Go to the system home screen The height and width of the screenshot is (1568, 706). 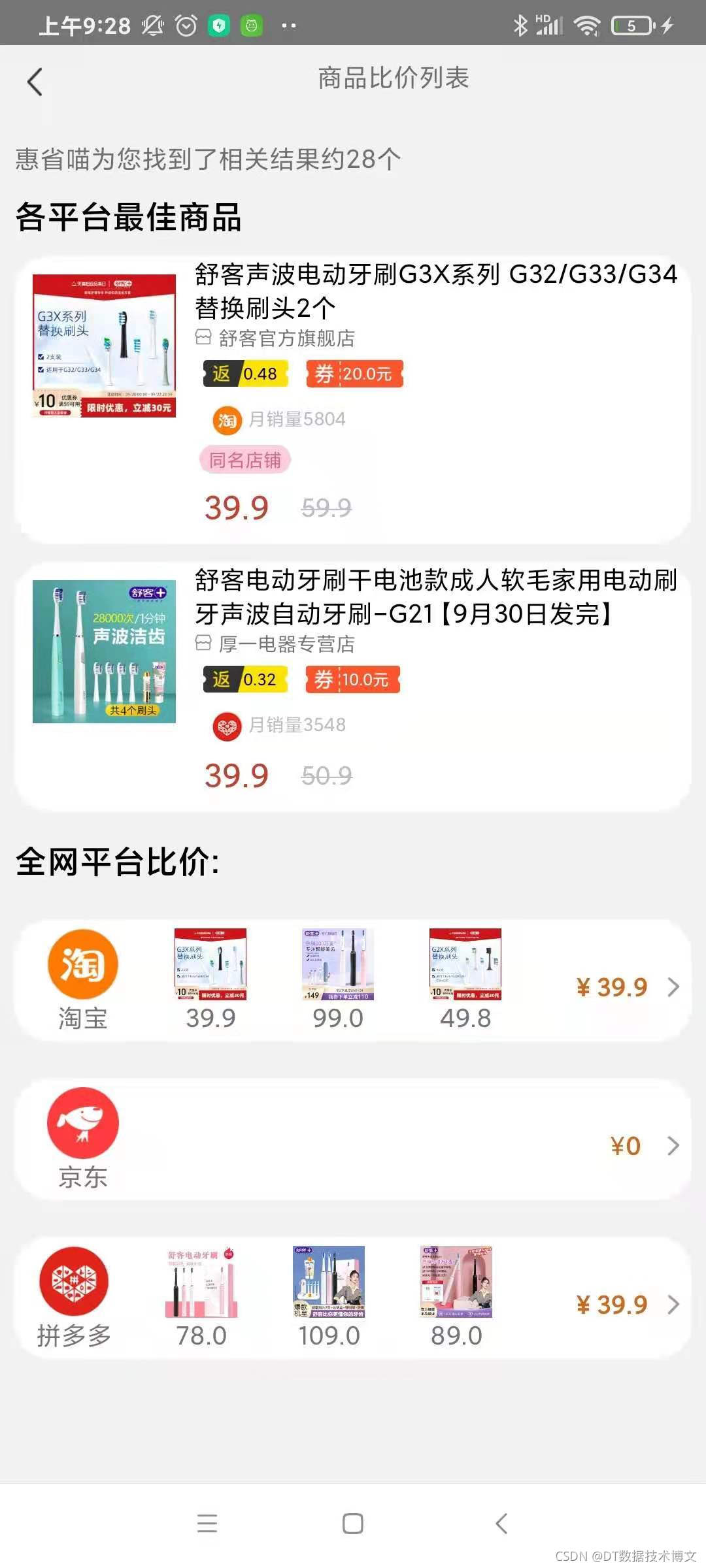[x=353, y=1524]
